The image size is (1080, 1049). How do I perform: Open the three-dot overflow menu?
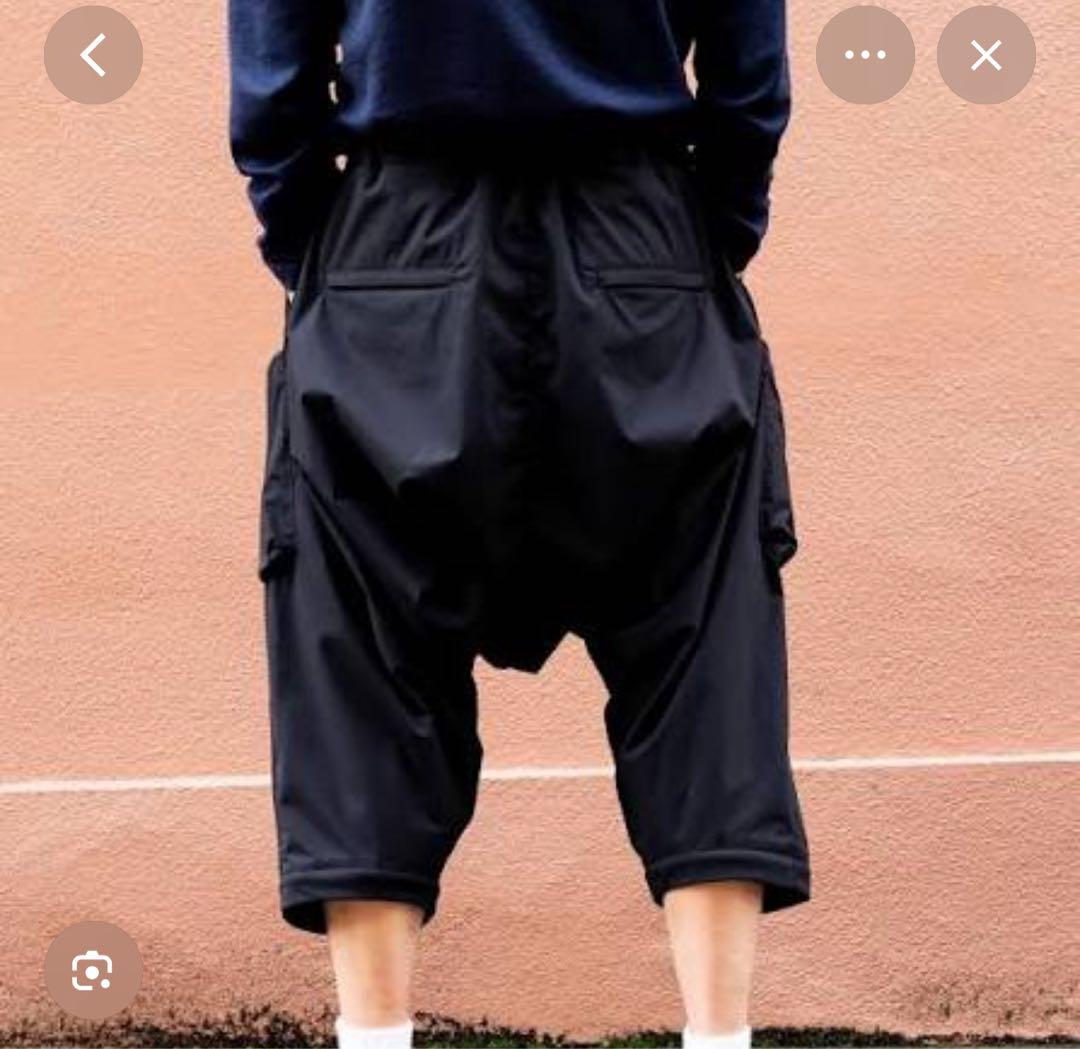865,55
